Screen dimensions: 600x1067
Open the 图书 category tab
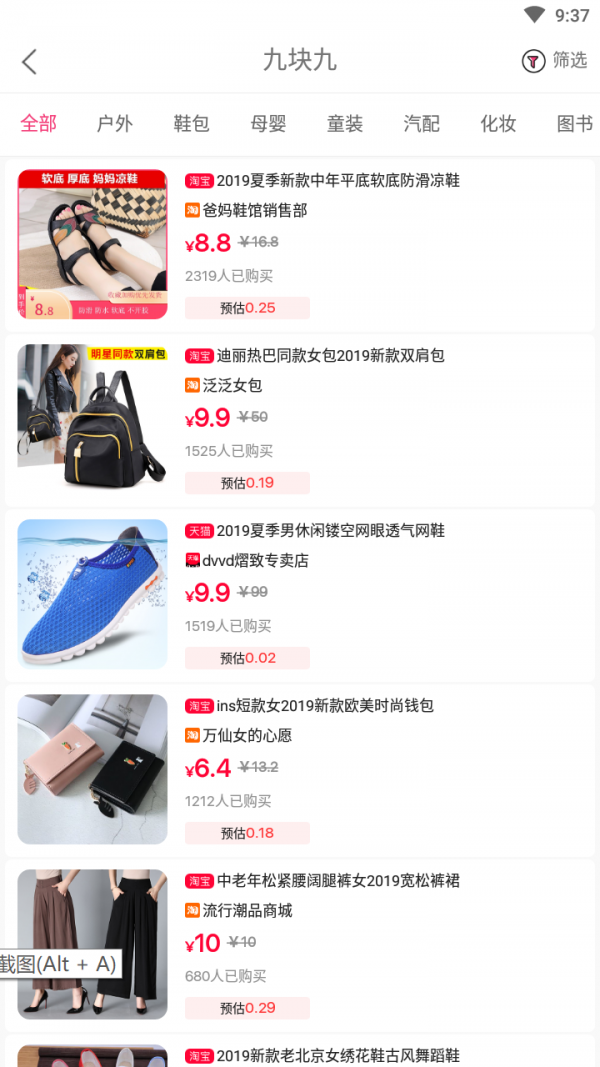tap(574, 124)
